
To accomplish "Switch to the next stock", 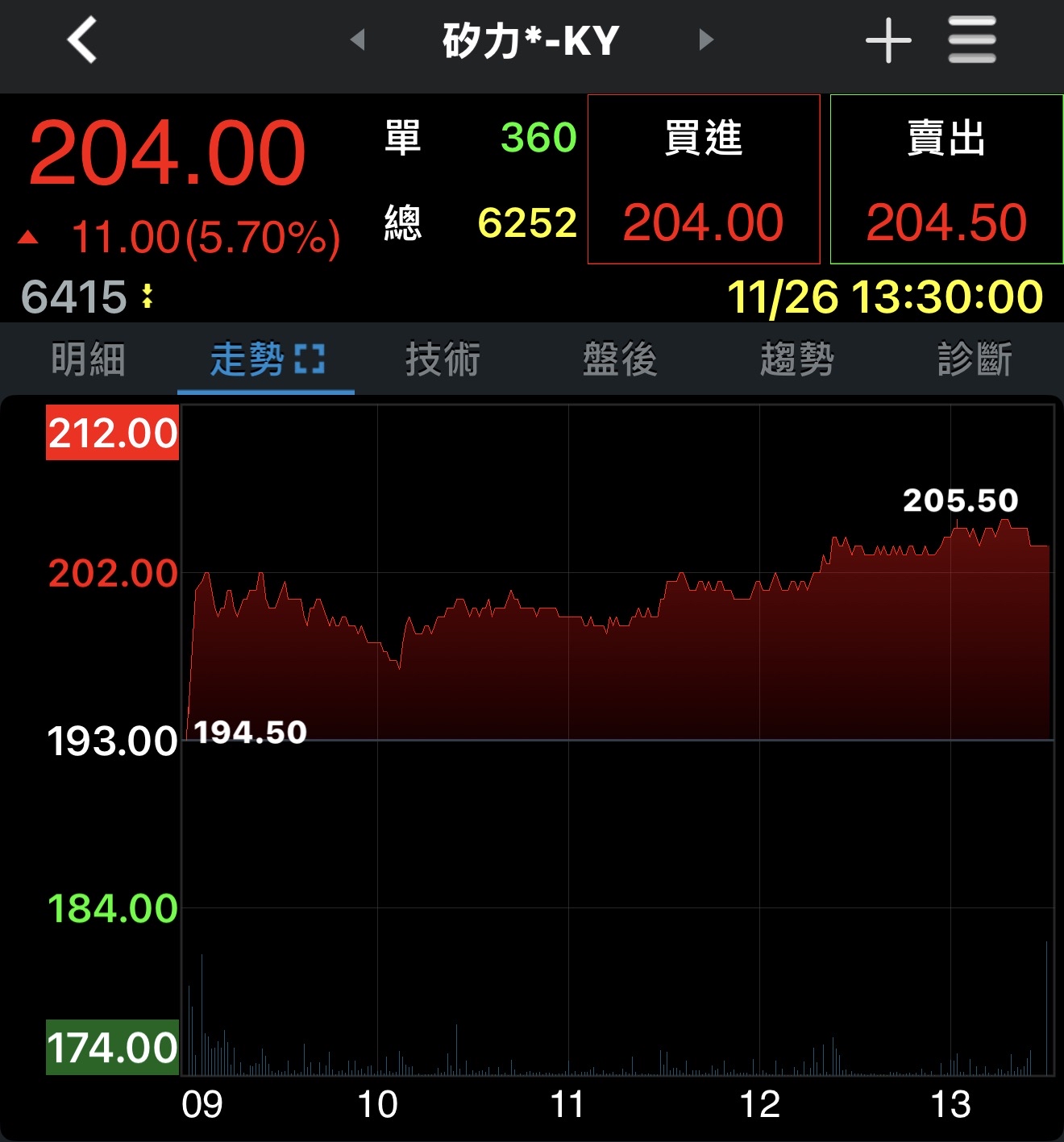I will point(706,39).
